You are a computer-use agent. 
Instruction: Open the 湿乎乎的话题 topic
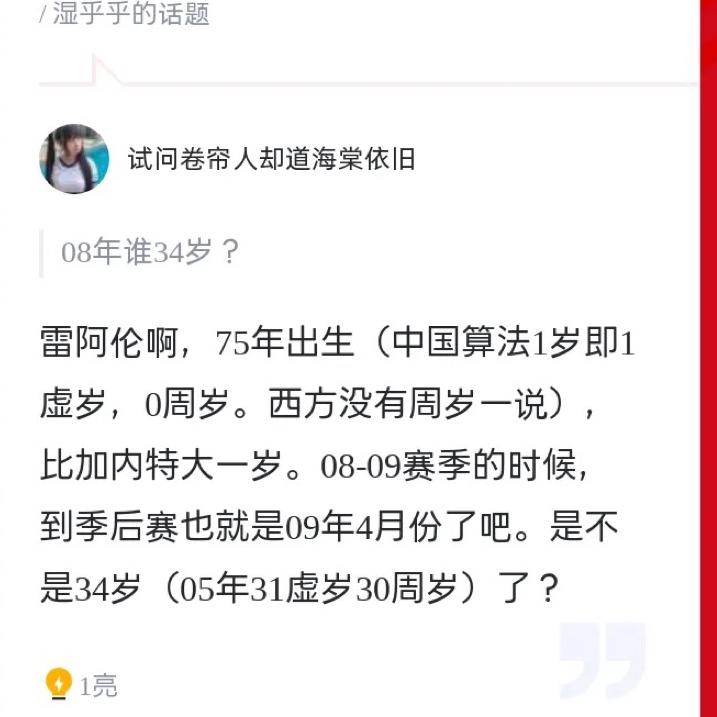tap(130, 15)
